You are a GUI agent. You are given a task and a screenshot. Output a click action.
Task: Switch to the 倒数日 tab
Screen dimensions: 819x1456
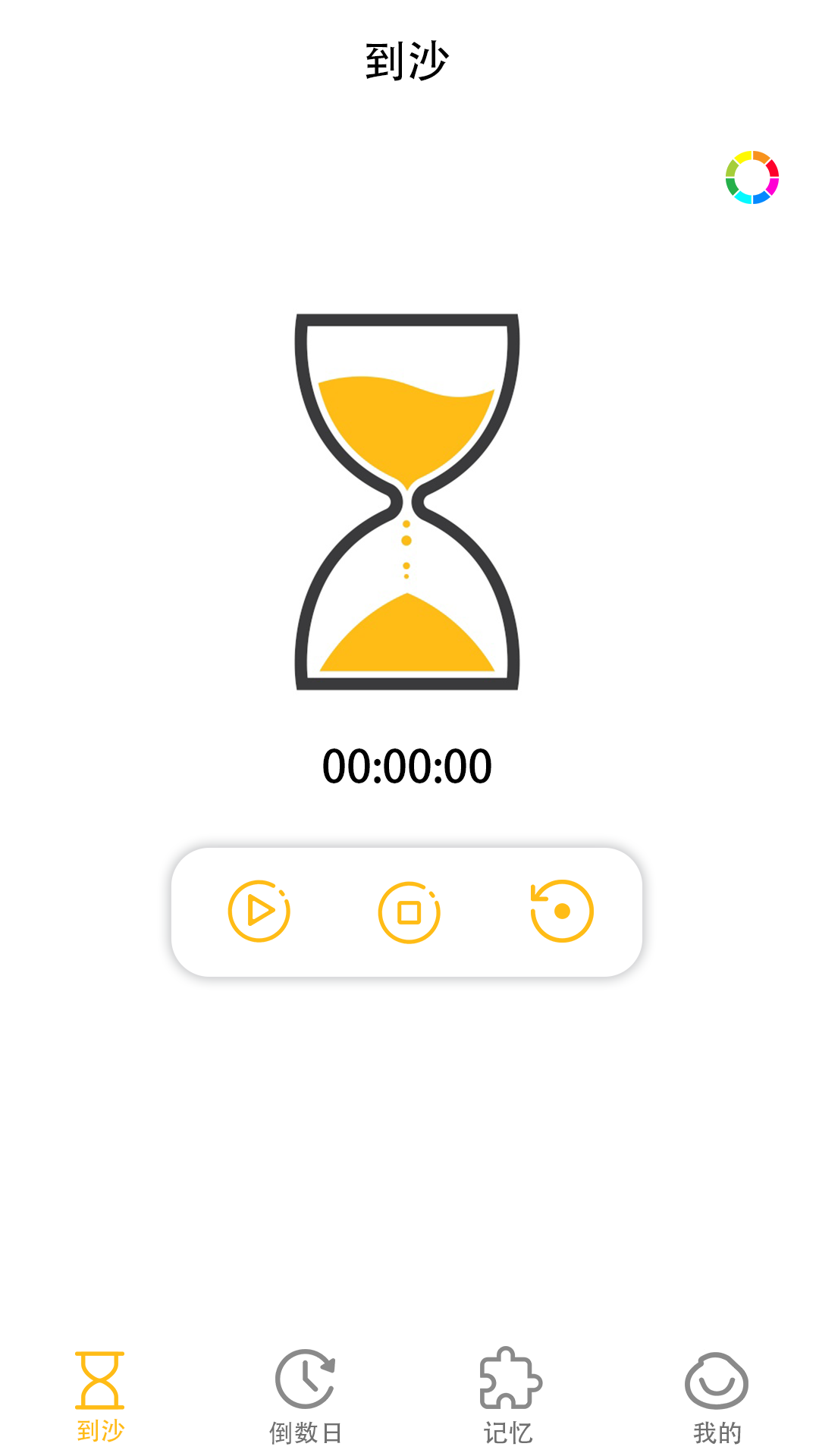click(306, 1396)
